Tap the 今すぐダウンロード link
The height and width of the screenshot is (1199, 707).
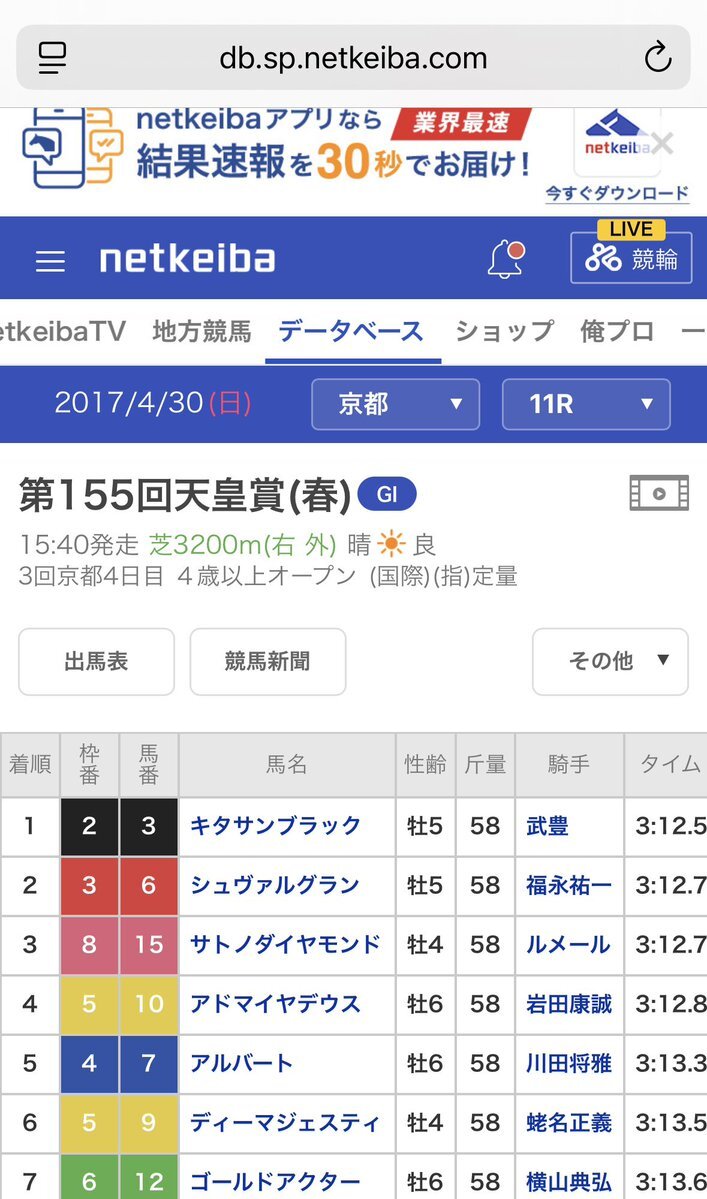coord(616,193)
